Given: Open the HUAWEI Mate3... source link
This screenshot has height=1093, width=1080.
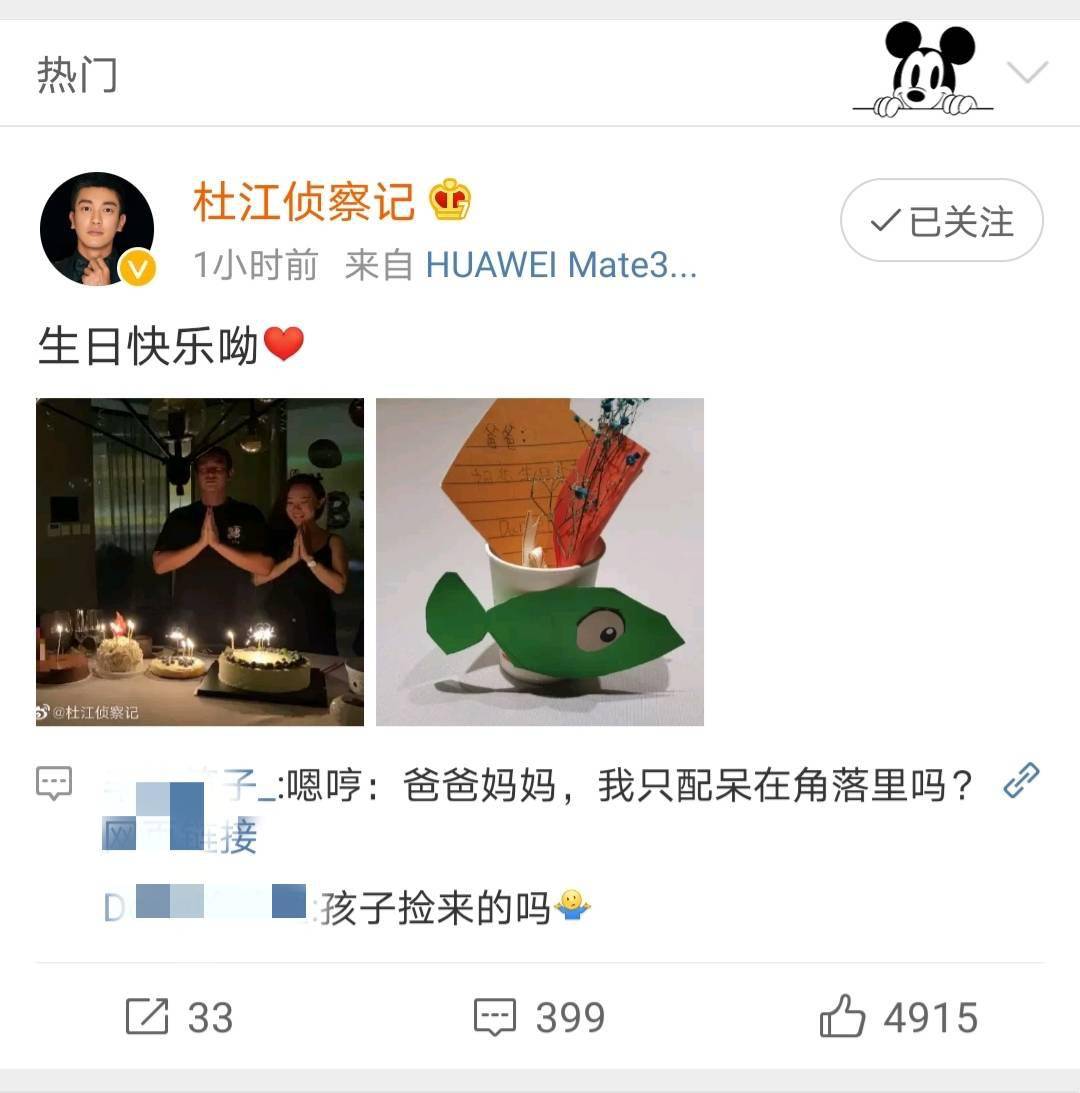Looking at the screenshot, I should [561, 265].
